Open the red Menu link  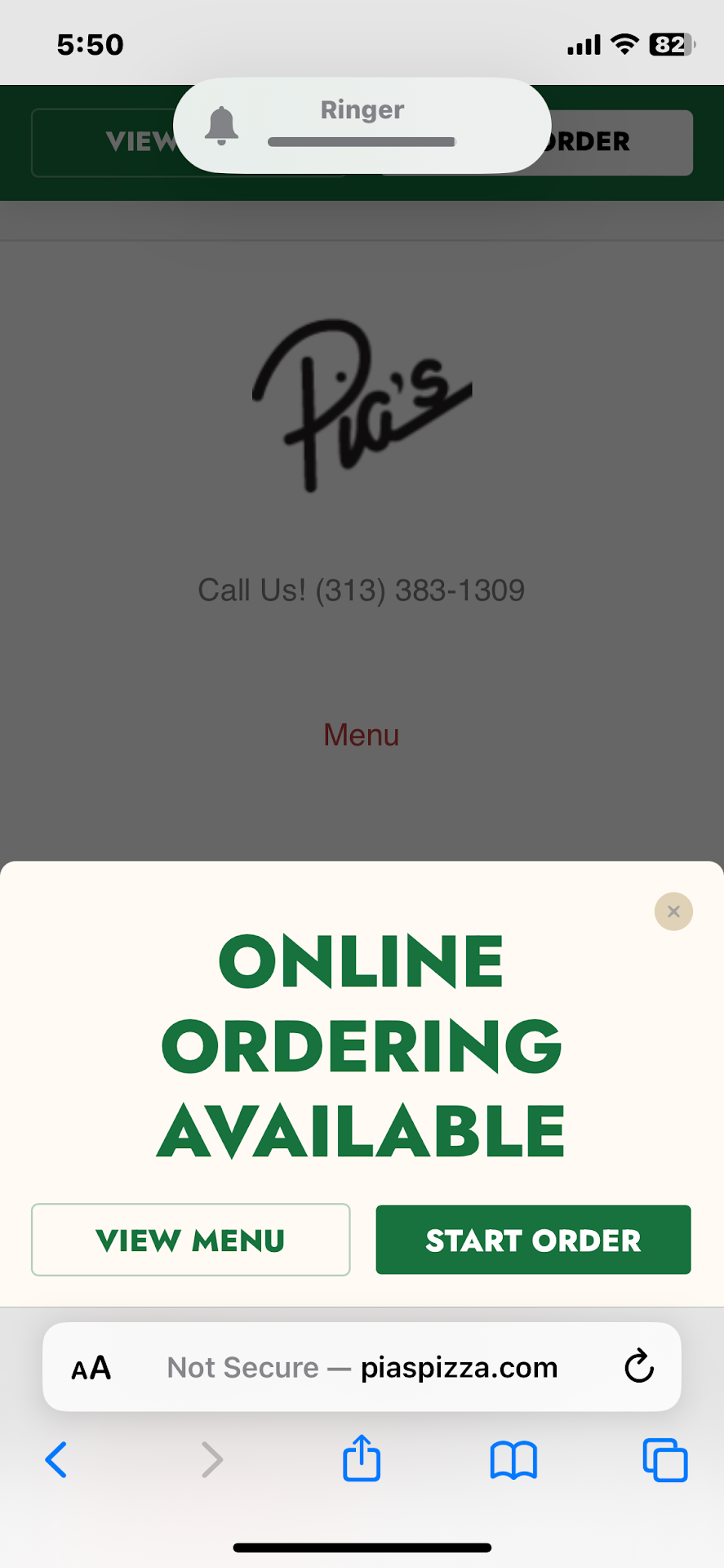[x=362, y=735]
